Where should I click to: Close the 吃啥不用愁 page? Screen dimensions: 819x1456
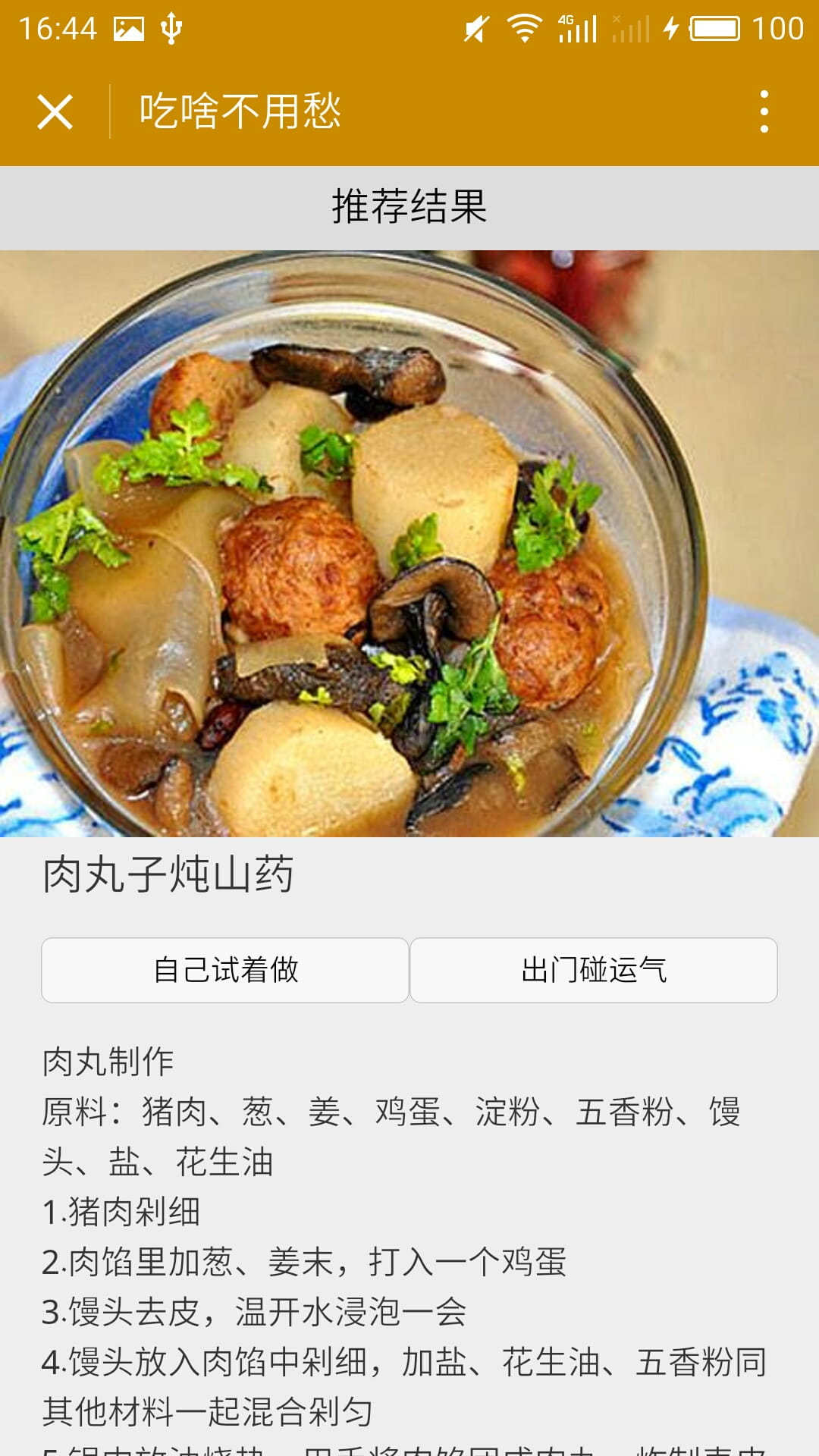click(x=55, y=112)
